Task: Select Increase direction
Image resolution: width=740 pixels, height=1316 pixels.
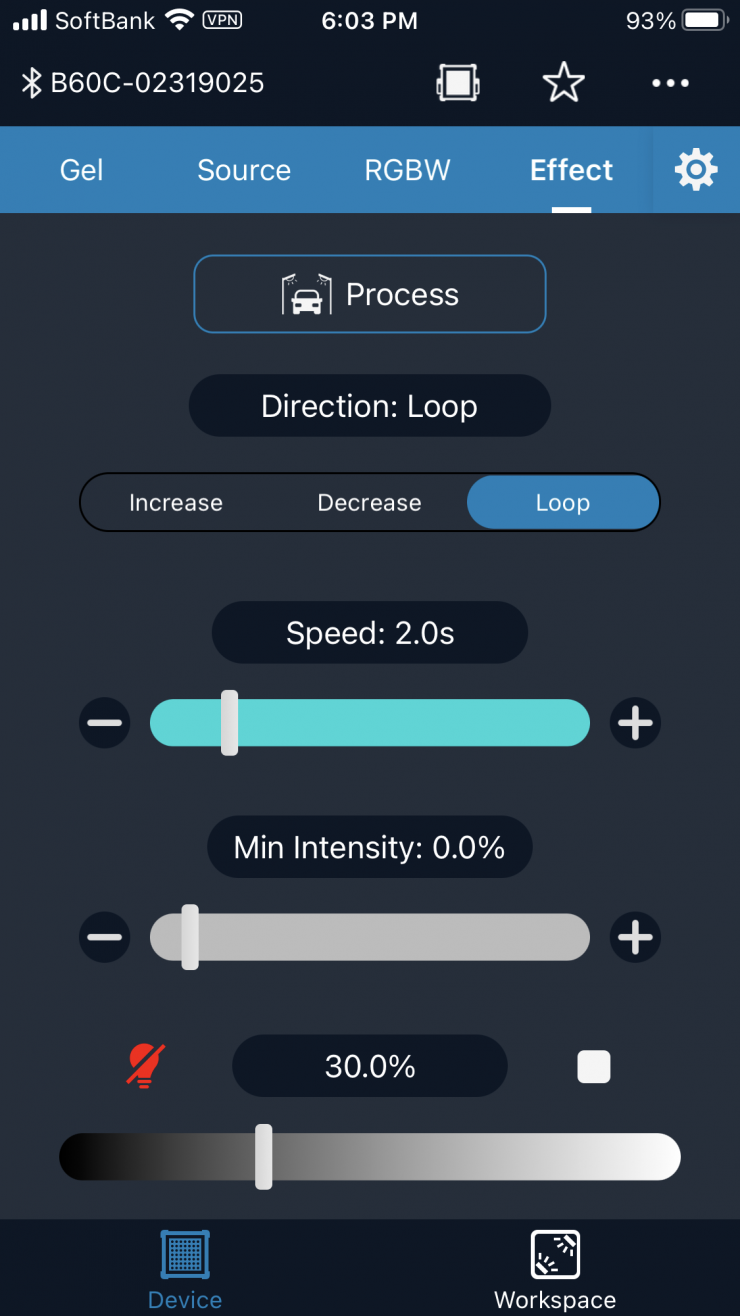Action: pyautogui.click(x=176, y=502)
